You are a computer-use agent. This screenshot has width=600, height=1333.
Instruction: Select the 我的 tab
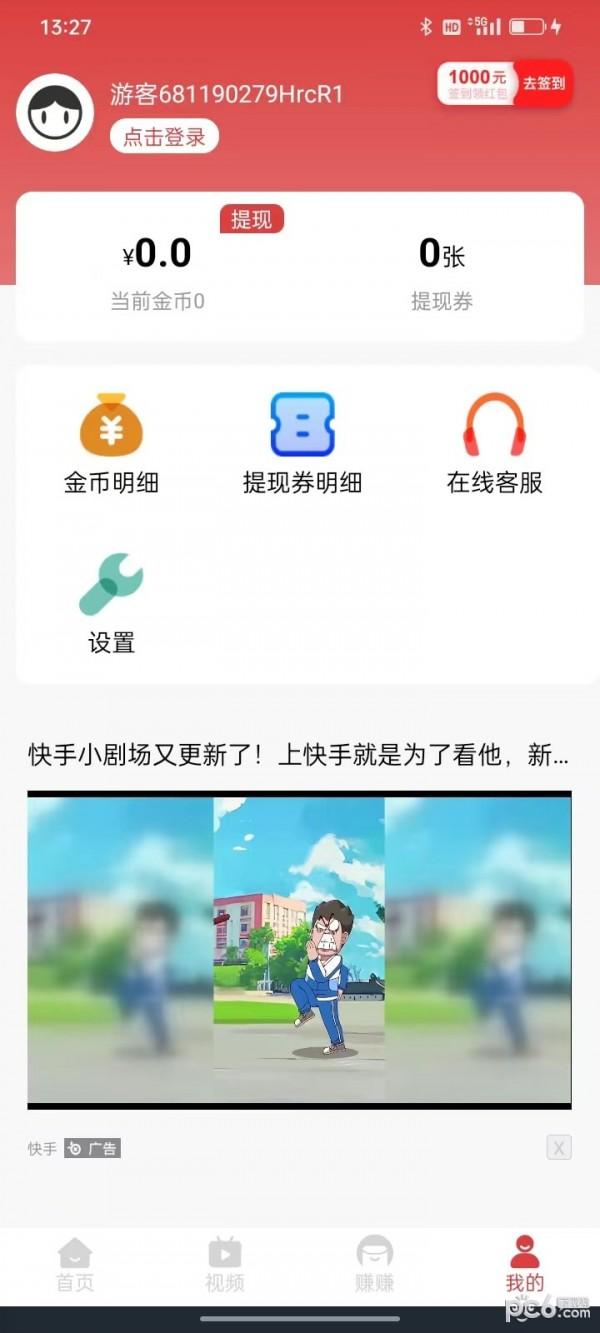(x=524, y=1264)
